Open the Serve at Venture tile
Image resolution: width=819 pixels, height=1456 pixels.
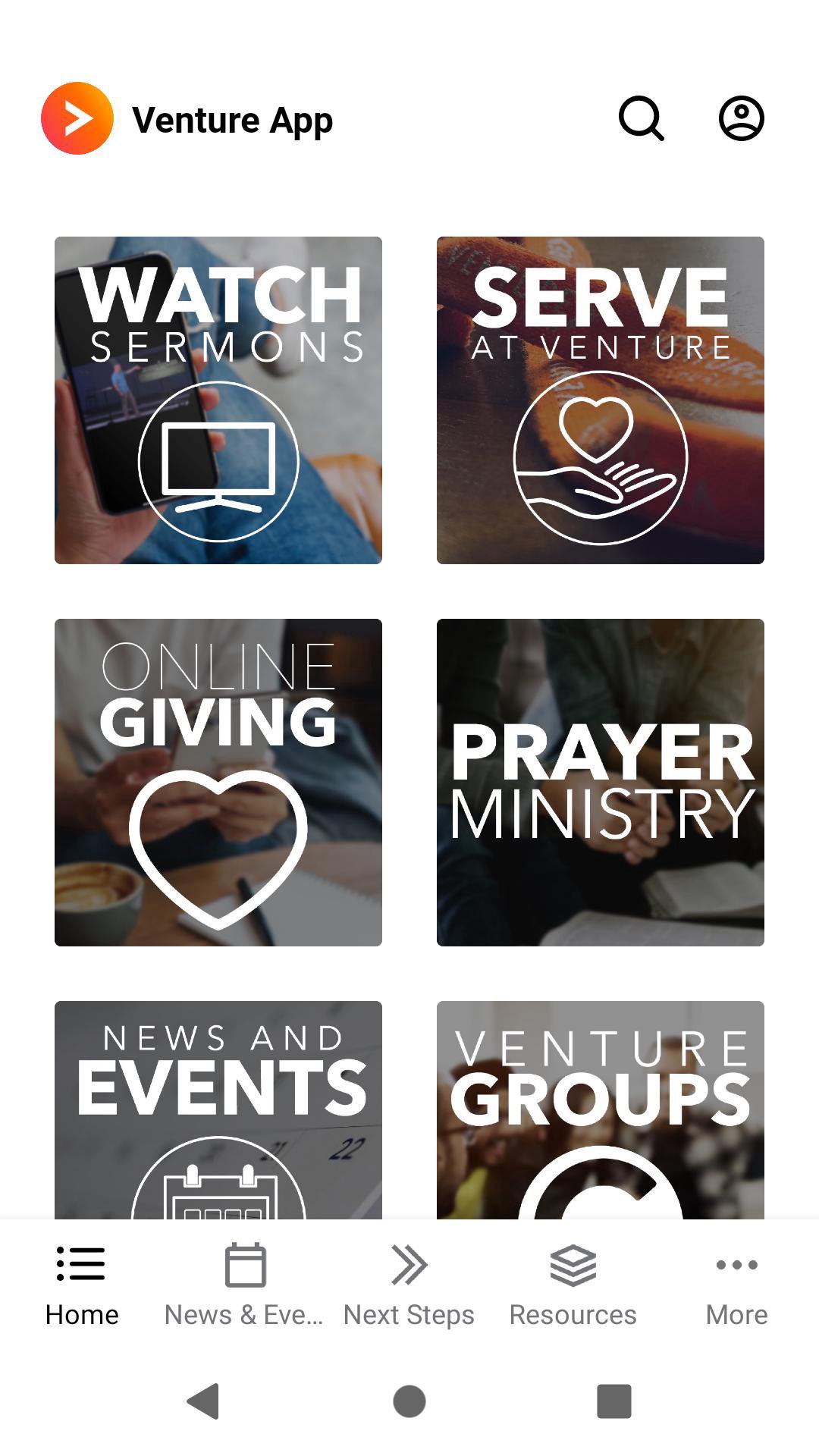point(601,400)
